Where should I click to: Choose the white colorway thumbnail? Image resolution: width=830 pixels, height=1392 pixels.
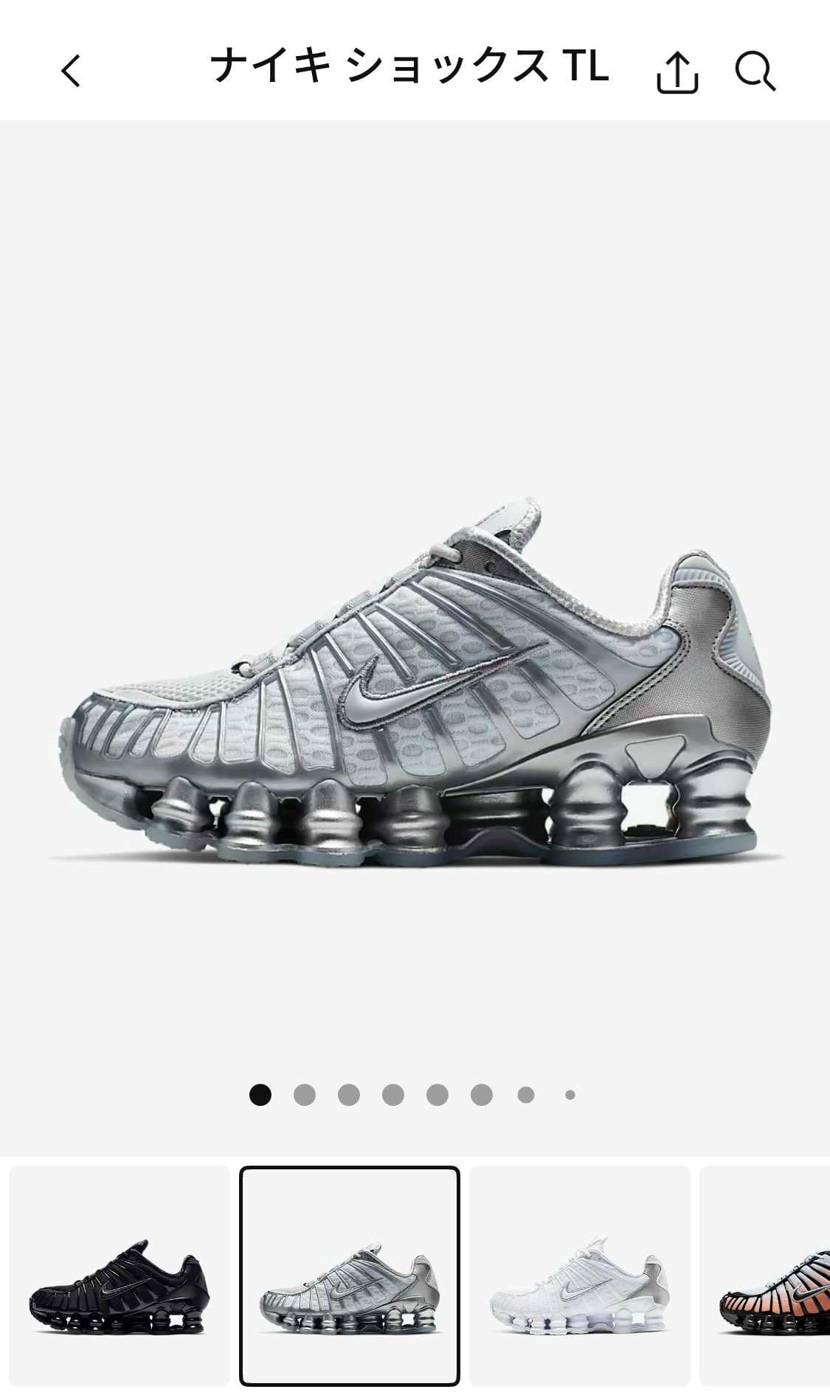click(580, 1275)
